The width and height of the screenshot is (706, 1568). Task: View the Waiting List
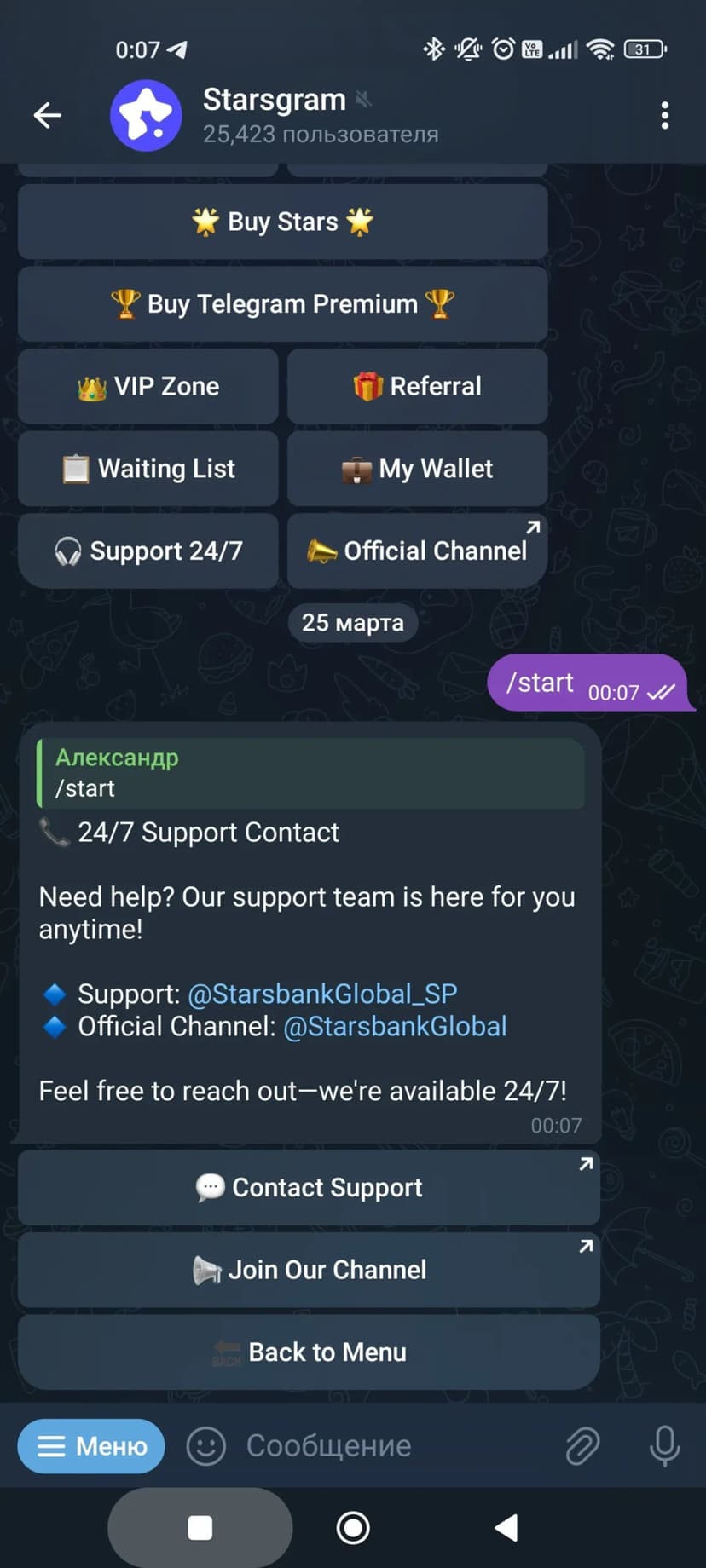click(148, 469)
